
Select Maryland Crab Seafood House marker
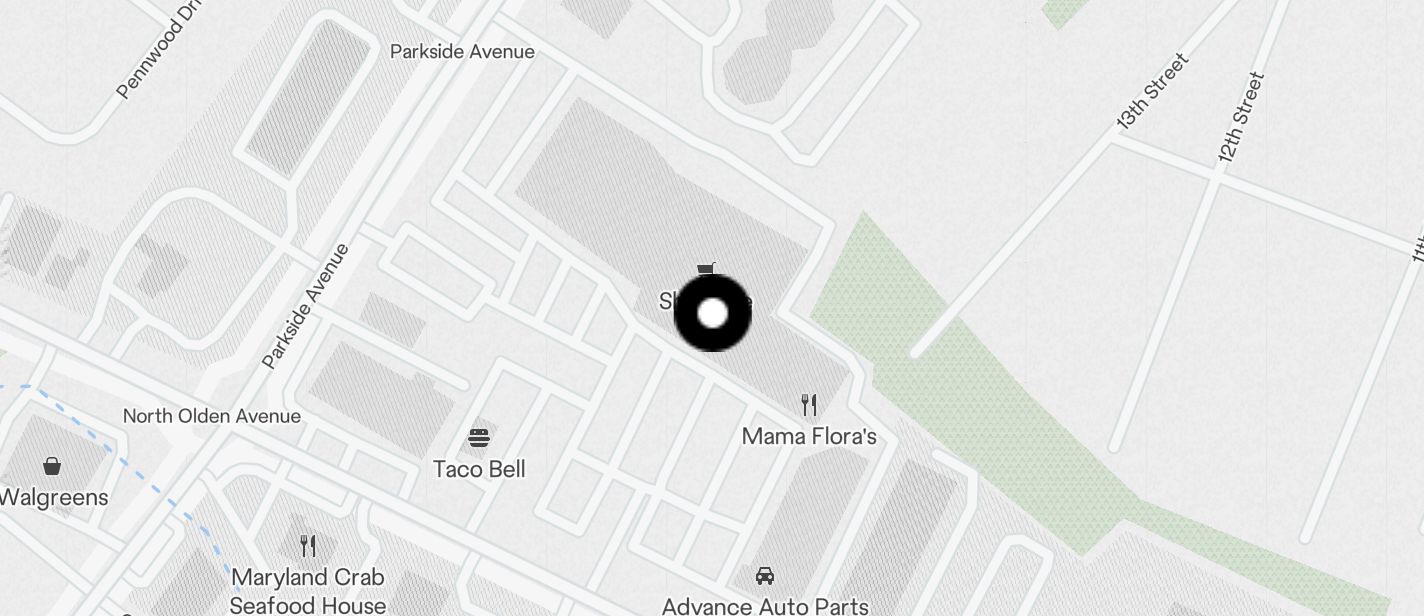click(x=308, y=546)
